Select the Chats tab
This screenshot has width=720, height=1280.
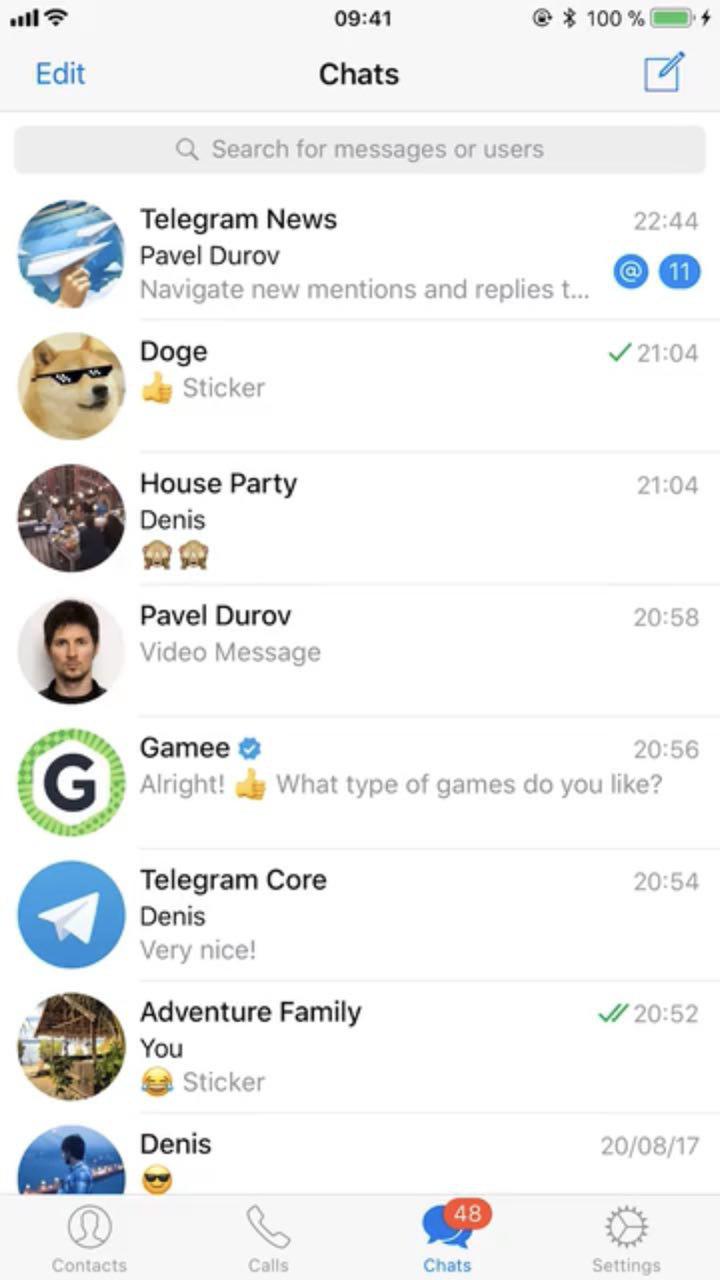448,1235
